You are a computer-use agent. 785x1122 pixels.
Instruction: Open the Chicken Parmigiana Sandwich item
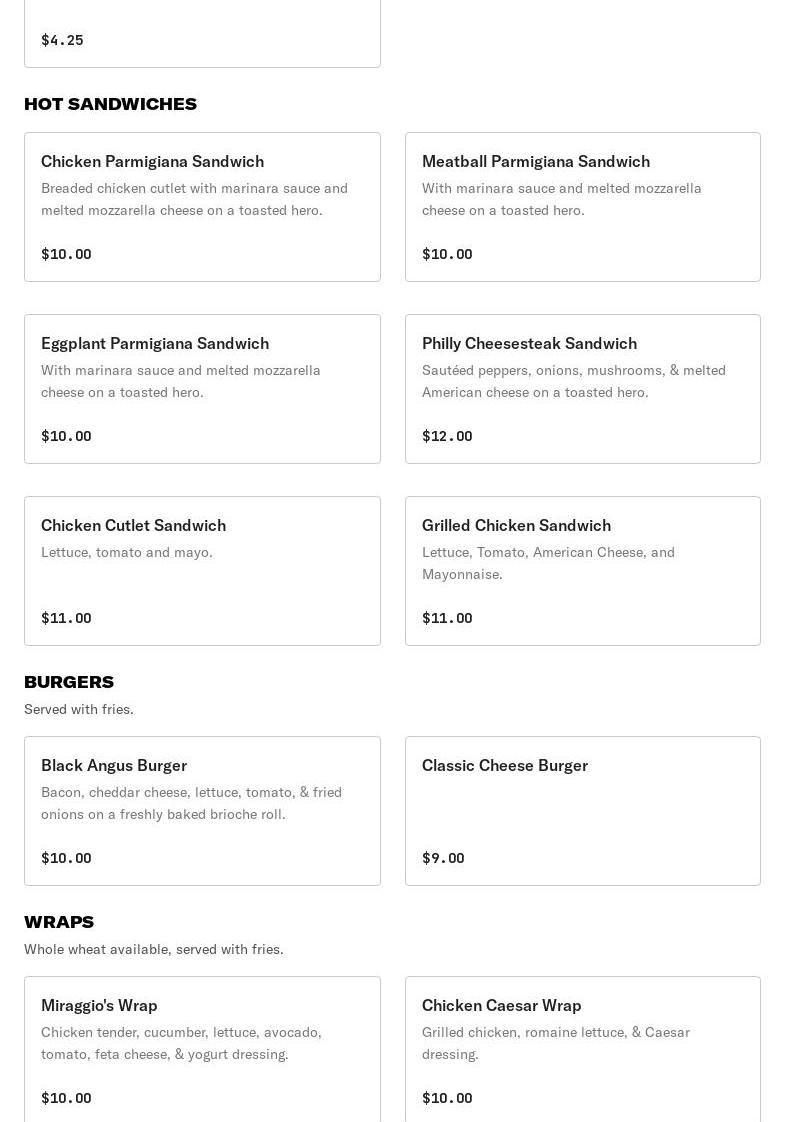click(202, 207)
